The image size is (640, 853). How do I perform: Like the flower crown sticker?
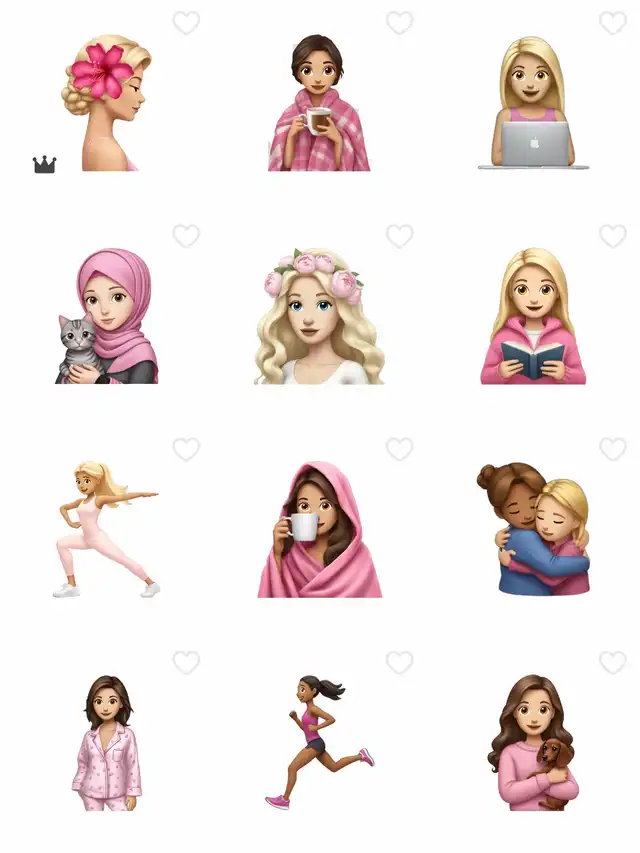click(399, 236)
